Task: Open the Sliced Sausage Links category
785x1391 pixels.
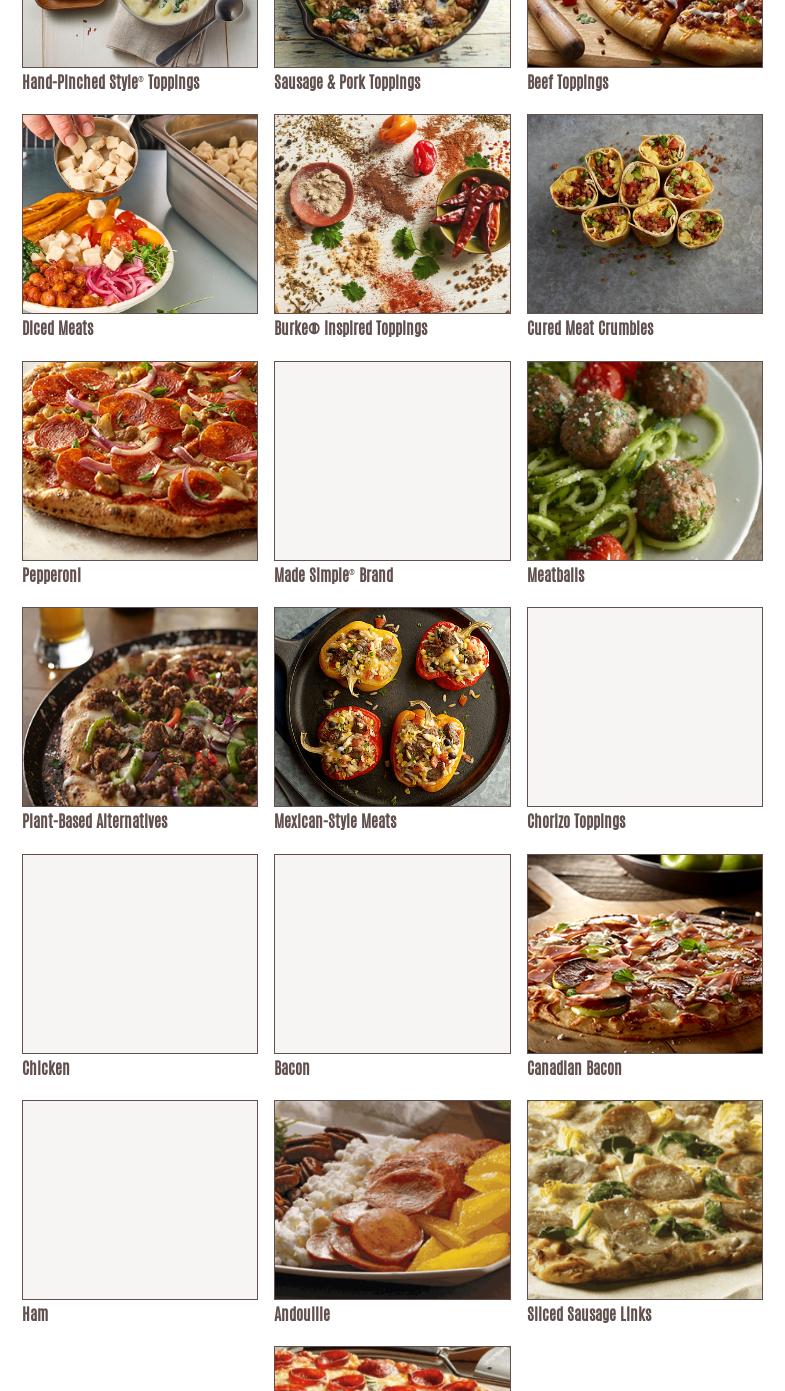Action: [589, 1314]
